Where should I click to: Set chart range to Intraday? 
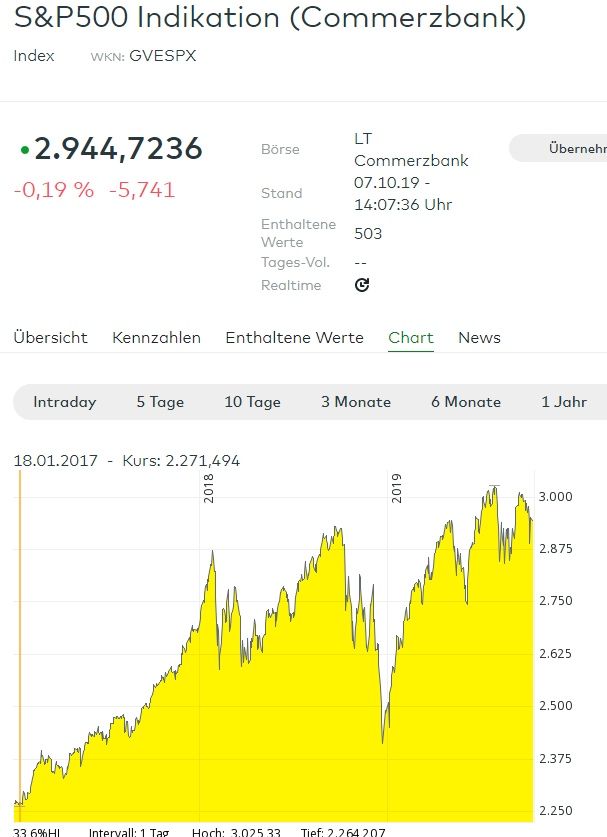[x=65, y=402]
